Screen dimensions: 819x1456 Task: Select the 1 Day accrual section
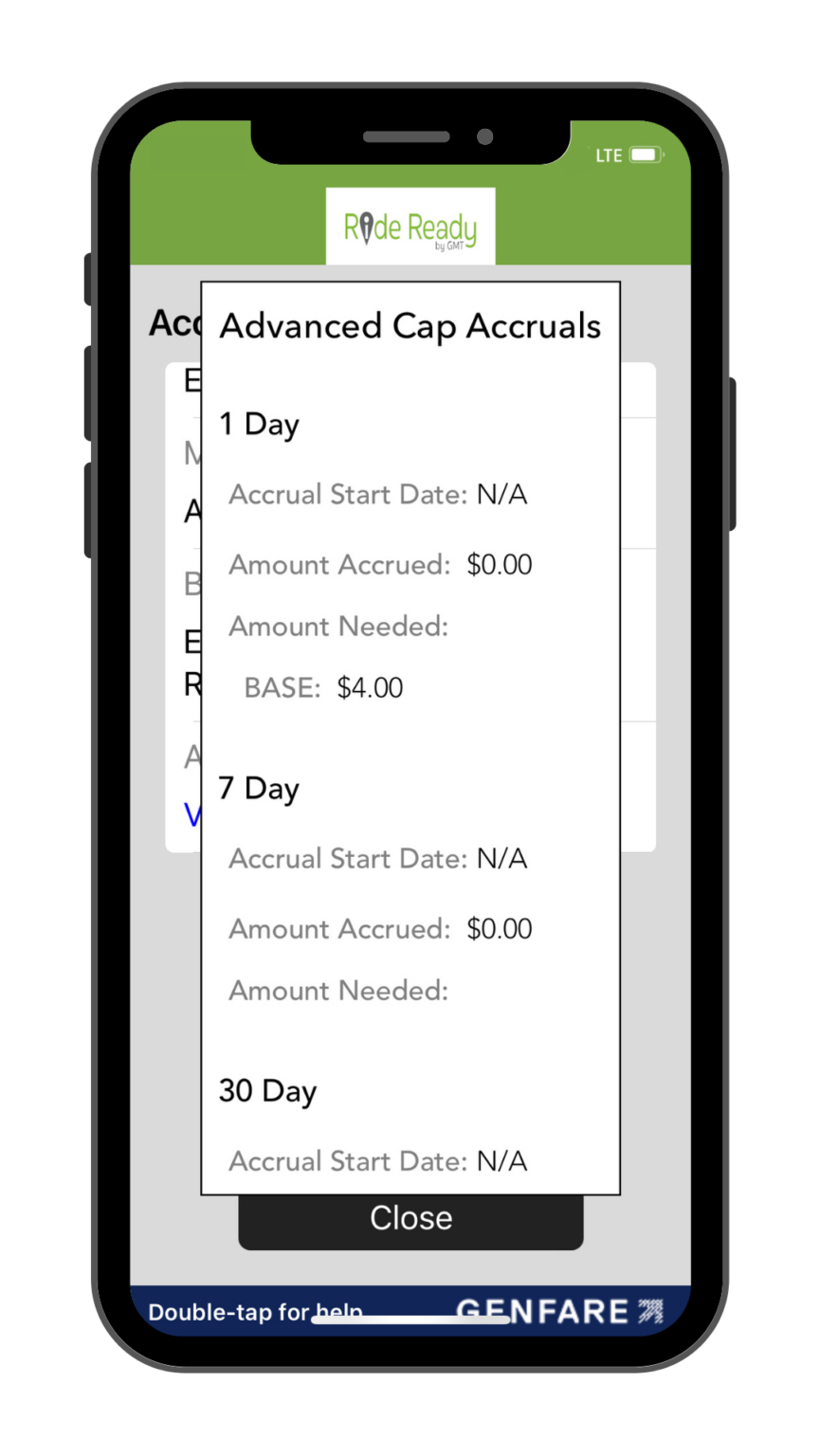[259, 425]
